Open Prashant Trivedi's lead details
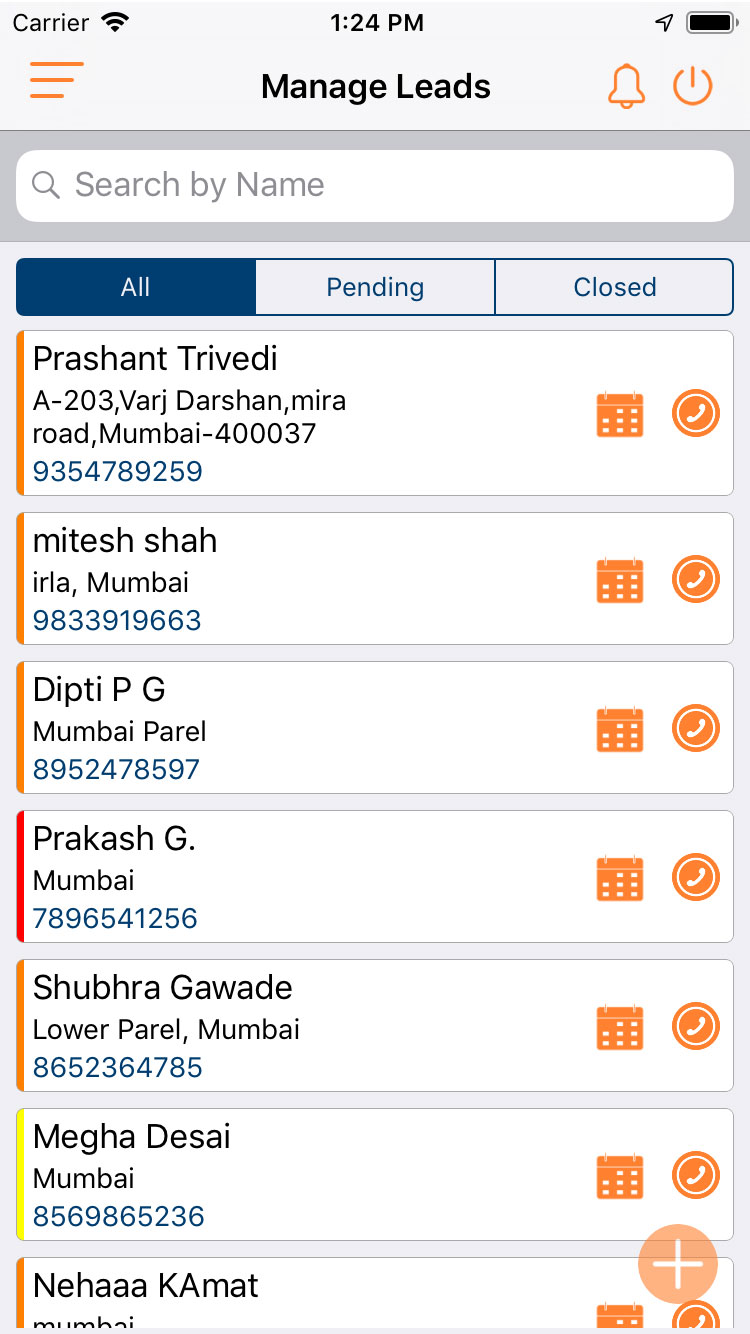Image resolution: width=750 pixels, height=1334 pixels. [375, 413]
